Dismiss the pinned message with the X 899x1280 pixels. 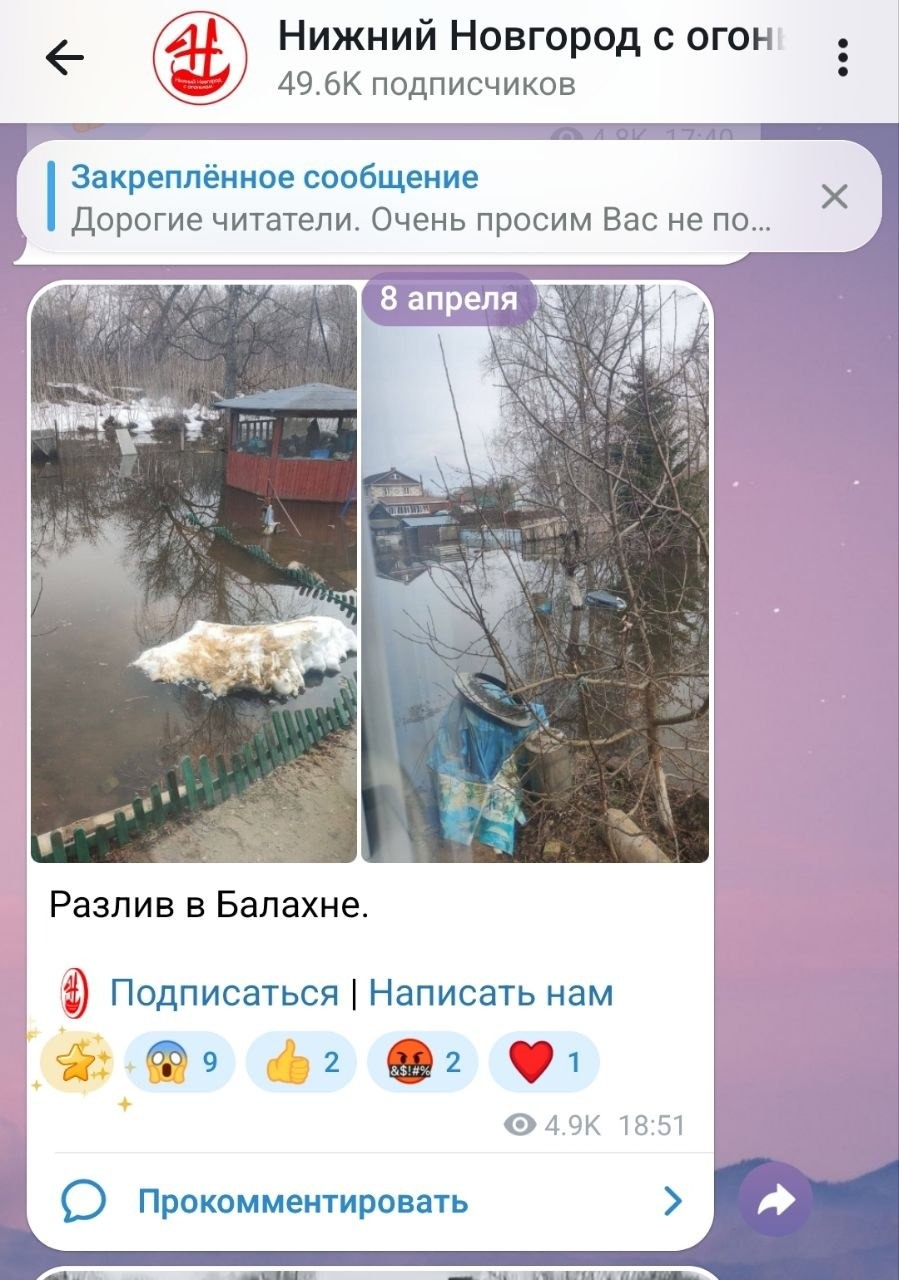pyautogui.click(x=834, y=198)
